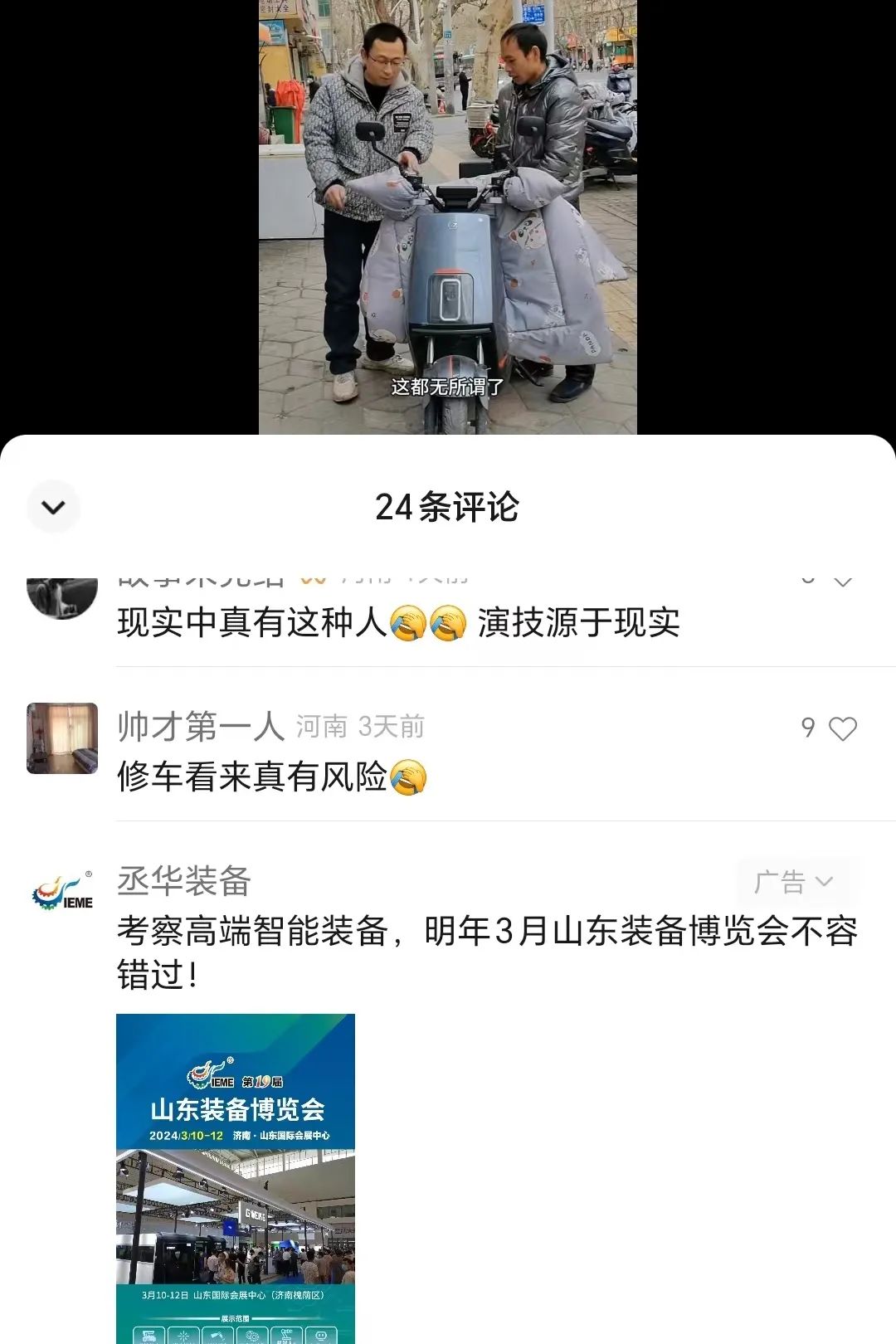Open 帅才第一人's profile avatar
The width and height of the screenshot is (896, 1344).
point(62,738)
